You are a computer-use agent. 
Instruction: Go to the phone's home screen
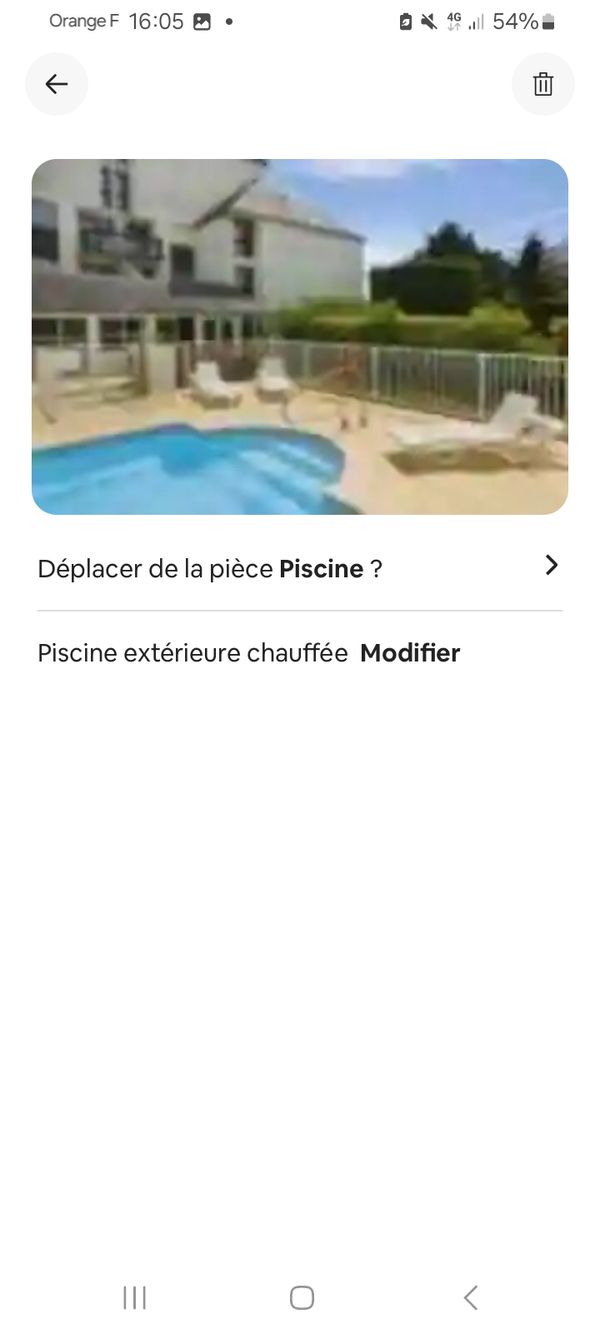pyautogui.click(x=301, y=1297)
